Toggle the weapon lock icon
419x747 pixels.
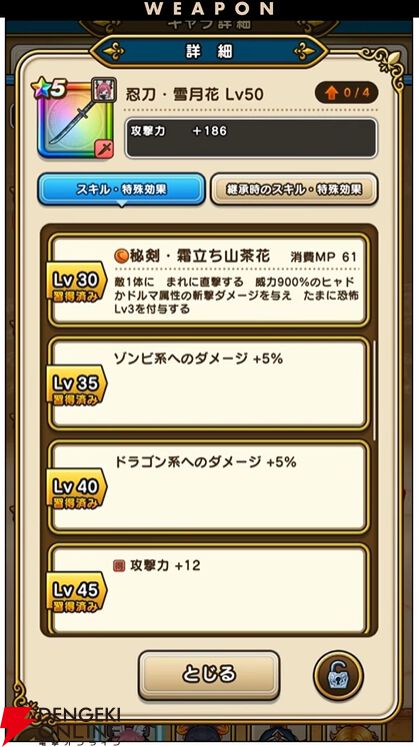[338, 676]
